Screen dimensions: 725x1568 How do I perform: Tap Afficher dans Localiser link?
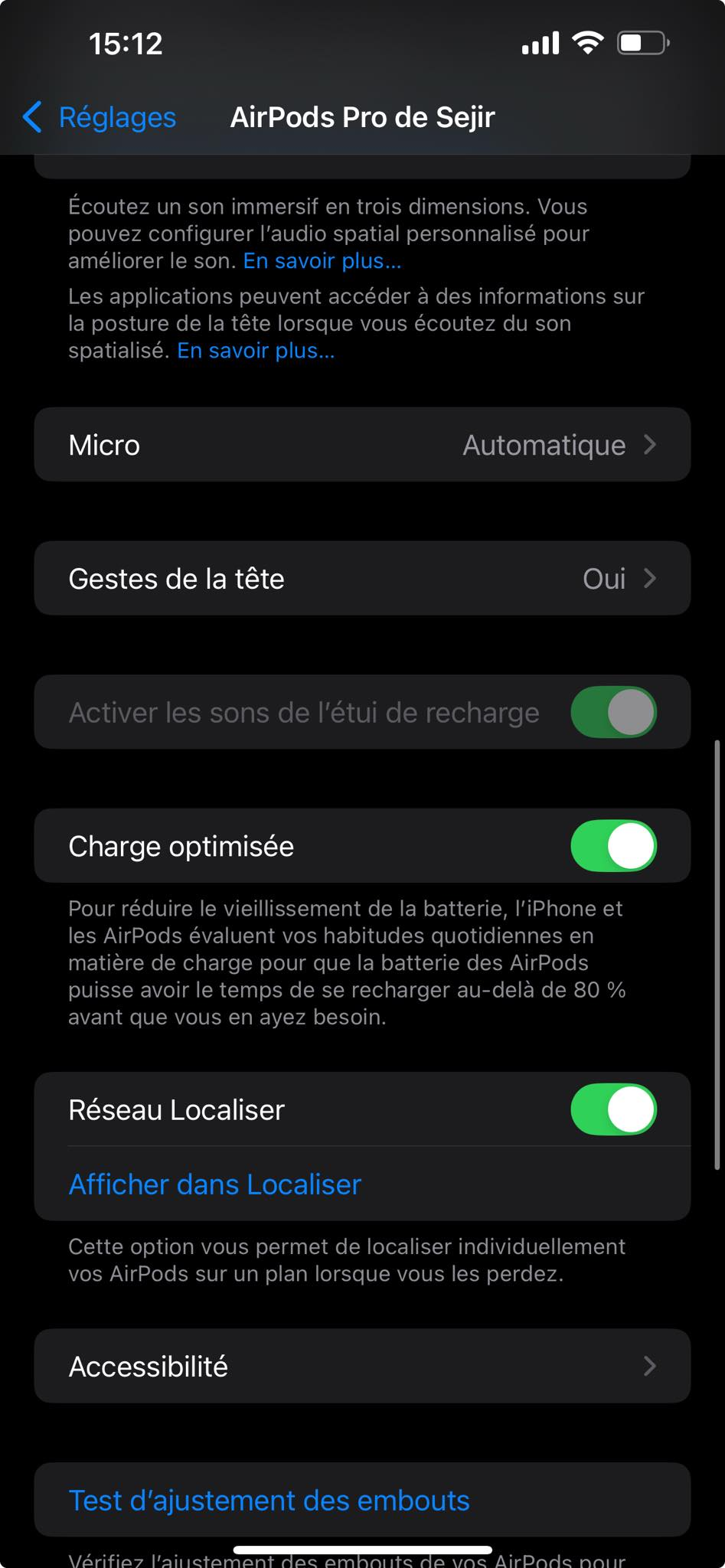215,1184
